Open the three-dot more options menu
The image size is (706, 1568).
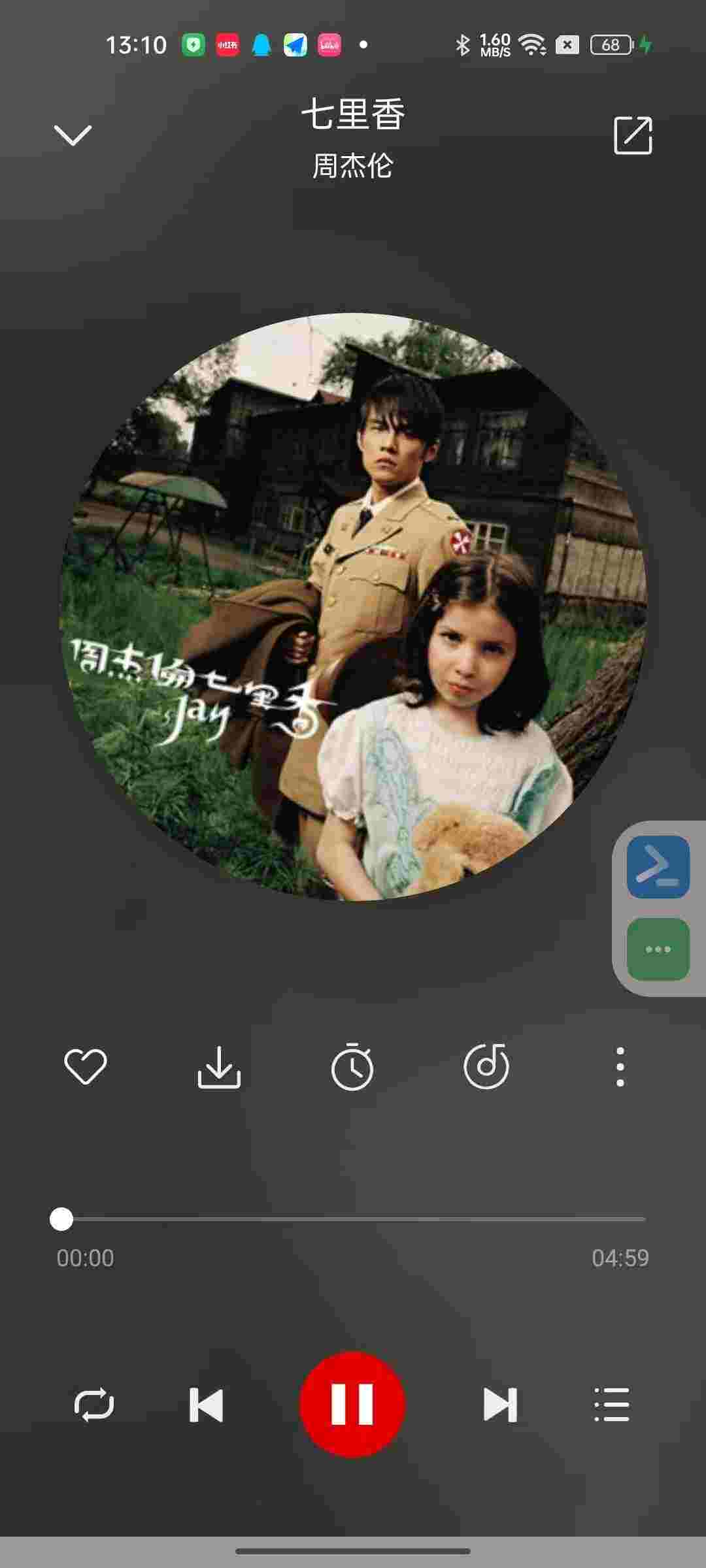click(x=620, y=1067)
